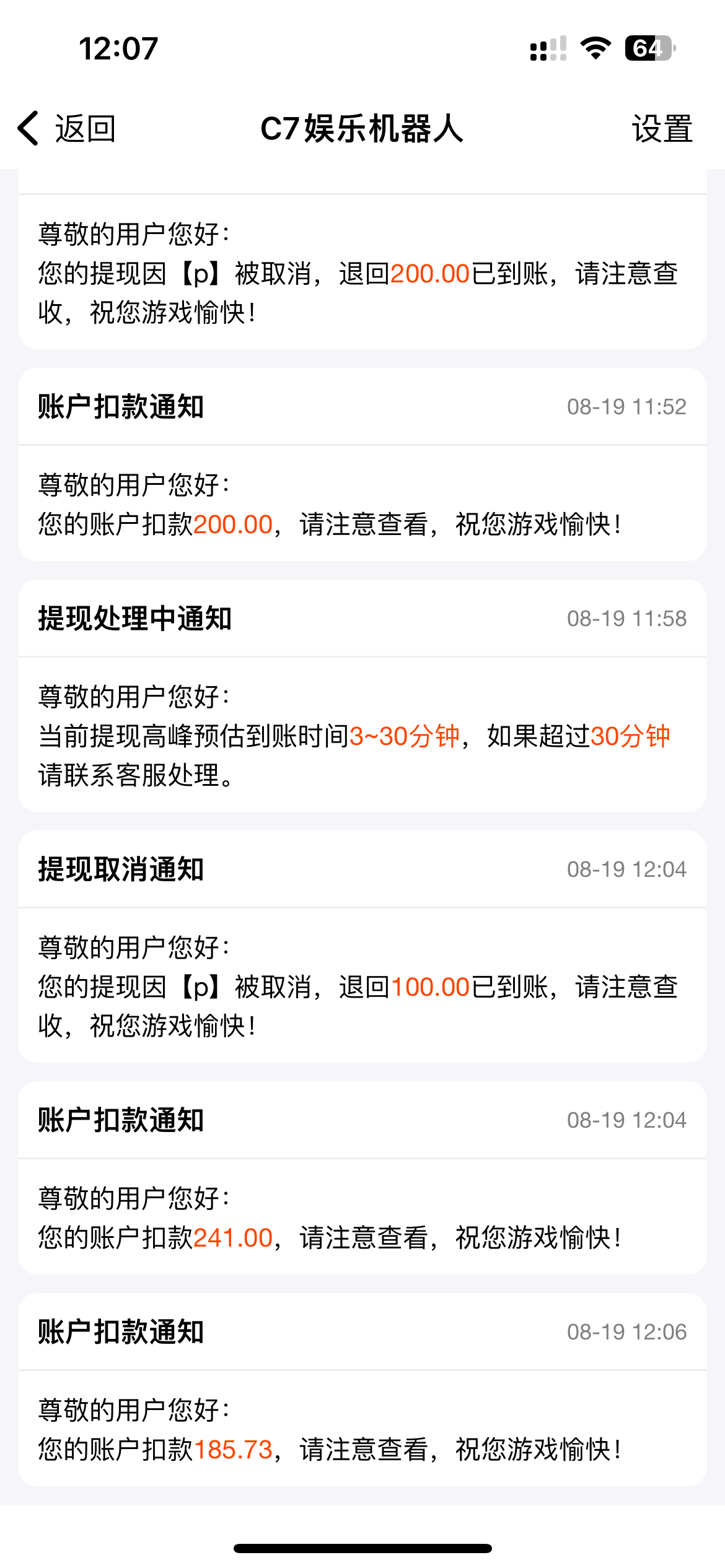The width and height of the screenshot is (725, 1568).
Task: Go back using the 返回 button
Action: 67,129
